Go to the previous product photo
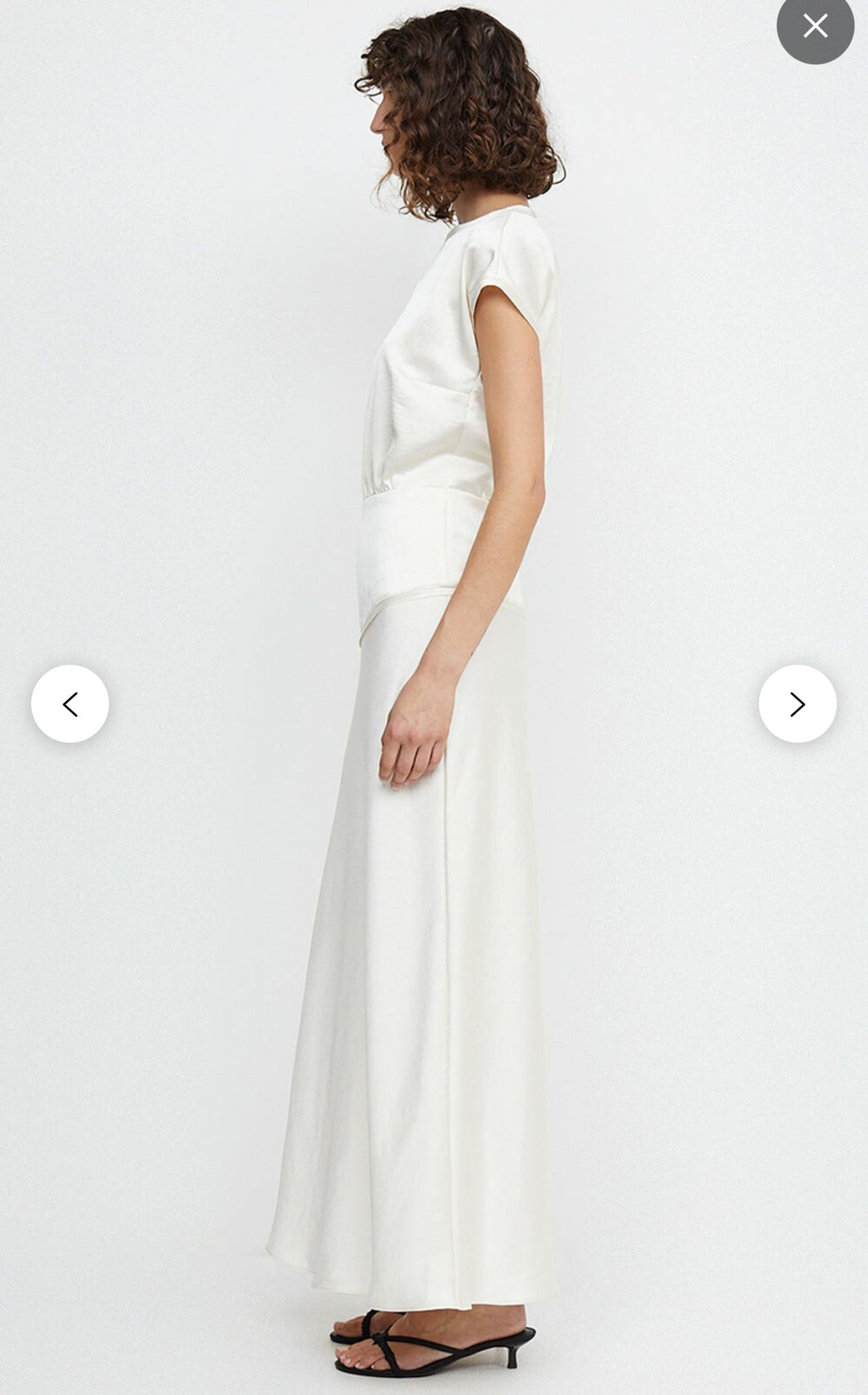 (x=70, y=704)
